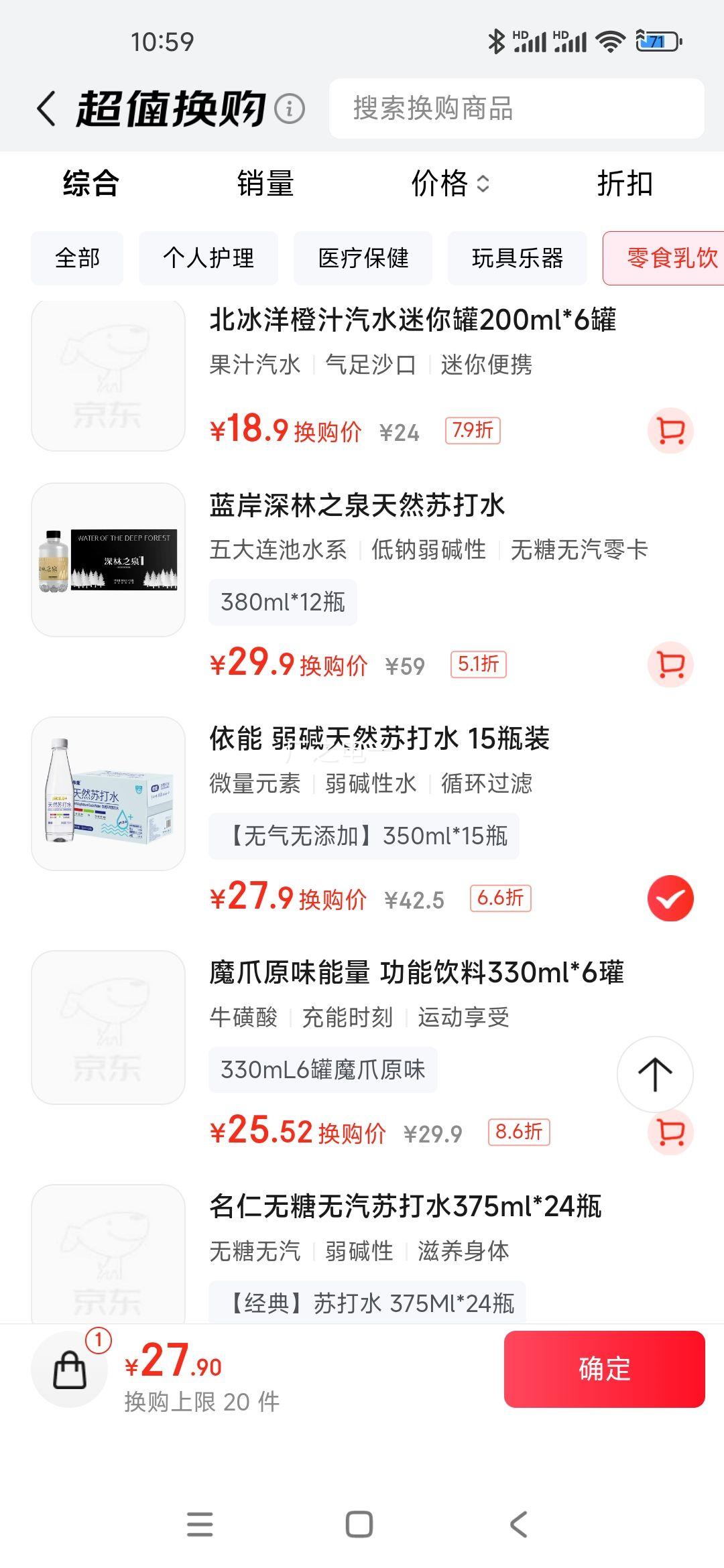Add 魔爪原味能量 drink to cart
Image resolution: width=724 pixels, height=1568 pixels.
[670, 1133]
